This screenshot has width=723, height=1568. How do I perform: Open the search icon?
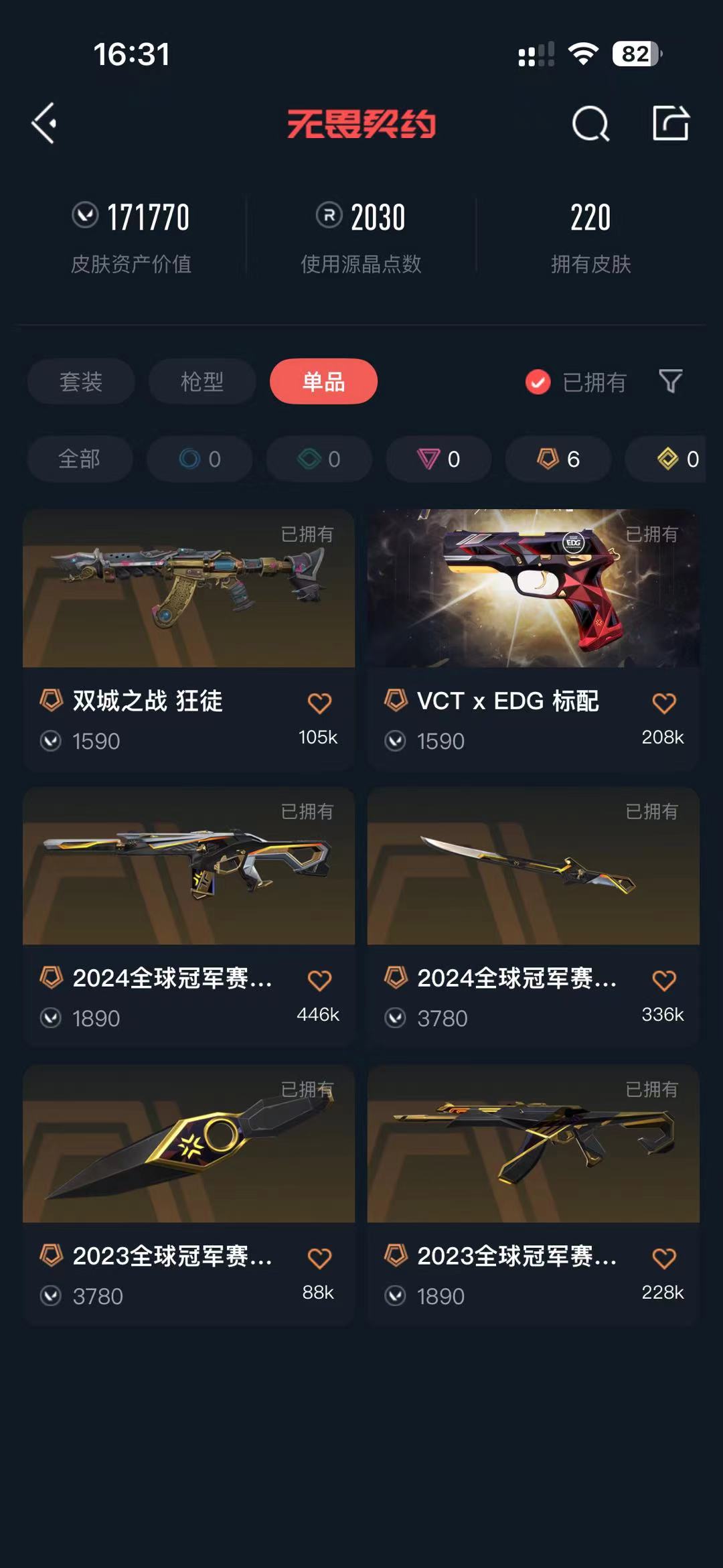pos(590,123)
